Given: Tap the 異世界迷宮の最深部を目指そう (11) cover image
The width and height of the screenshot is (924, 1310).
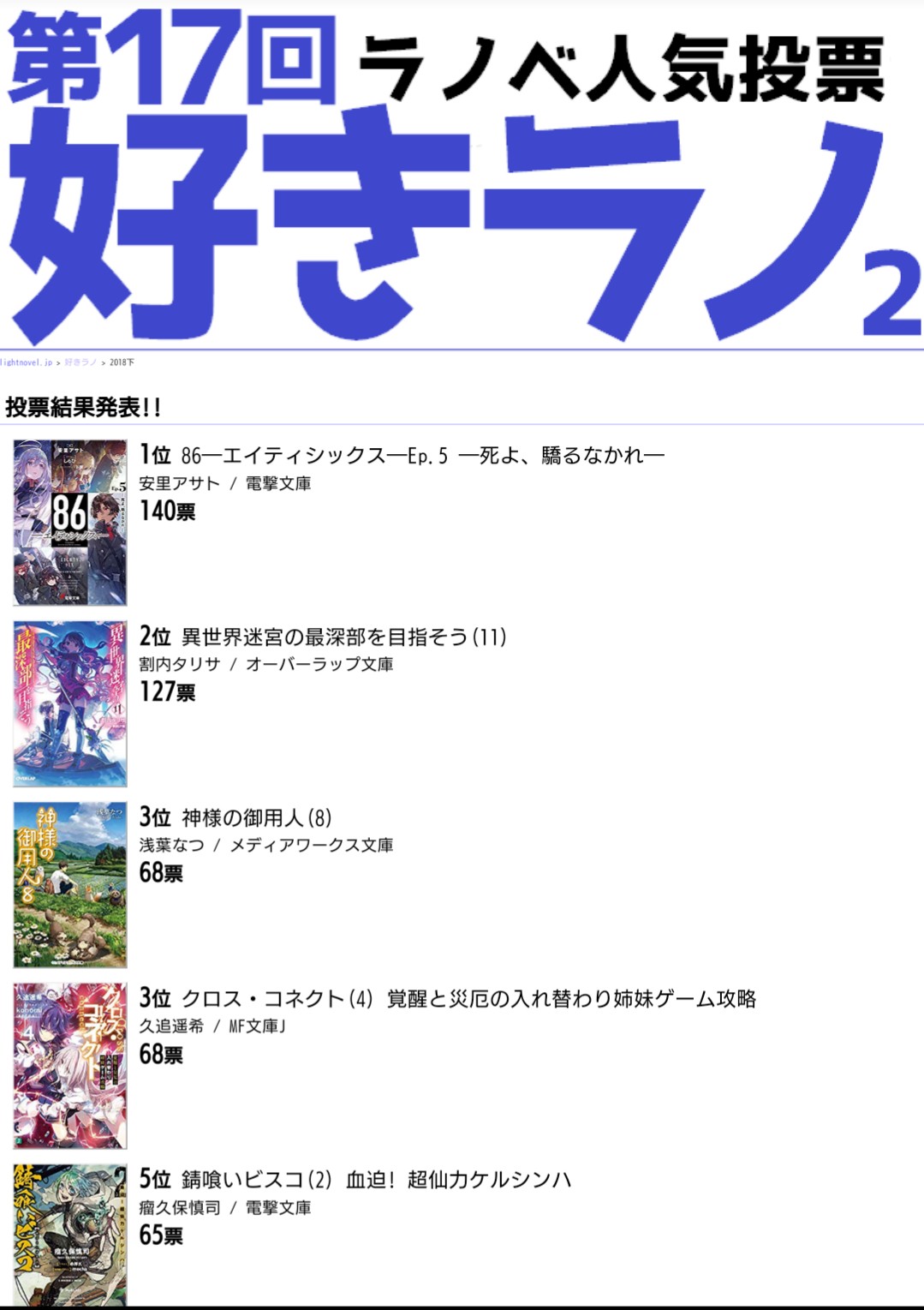Looking at the screenshot, I should (x=70, y=703).
